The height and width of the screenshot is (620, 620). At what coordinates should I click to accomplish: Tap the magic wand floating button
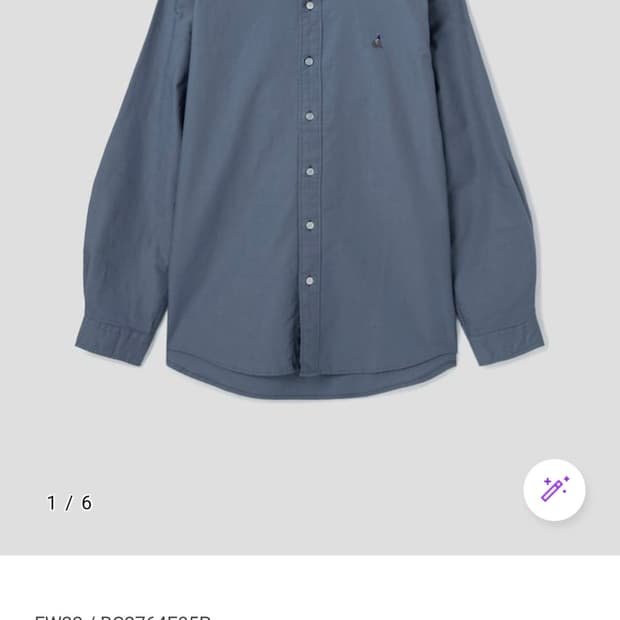(x=554, y=489)
